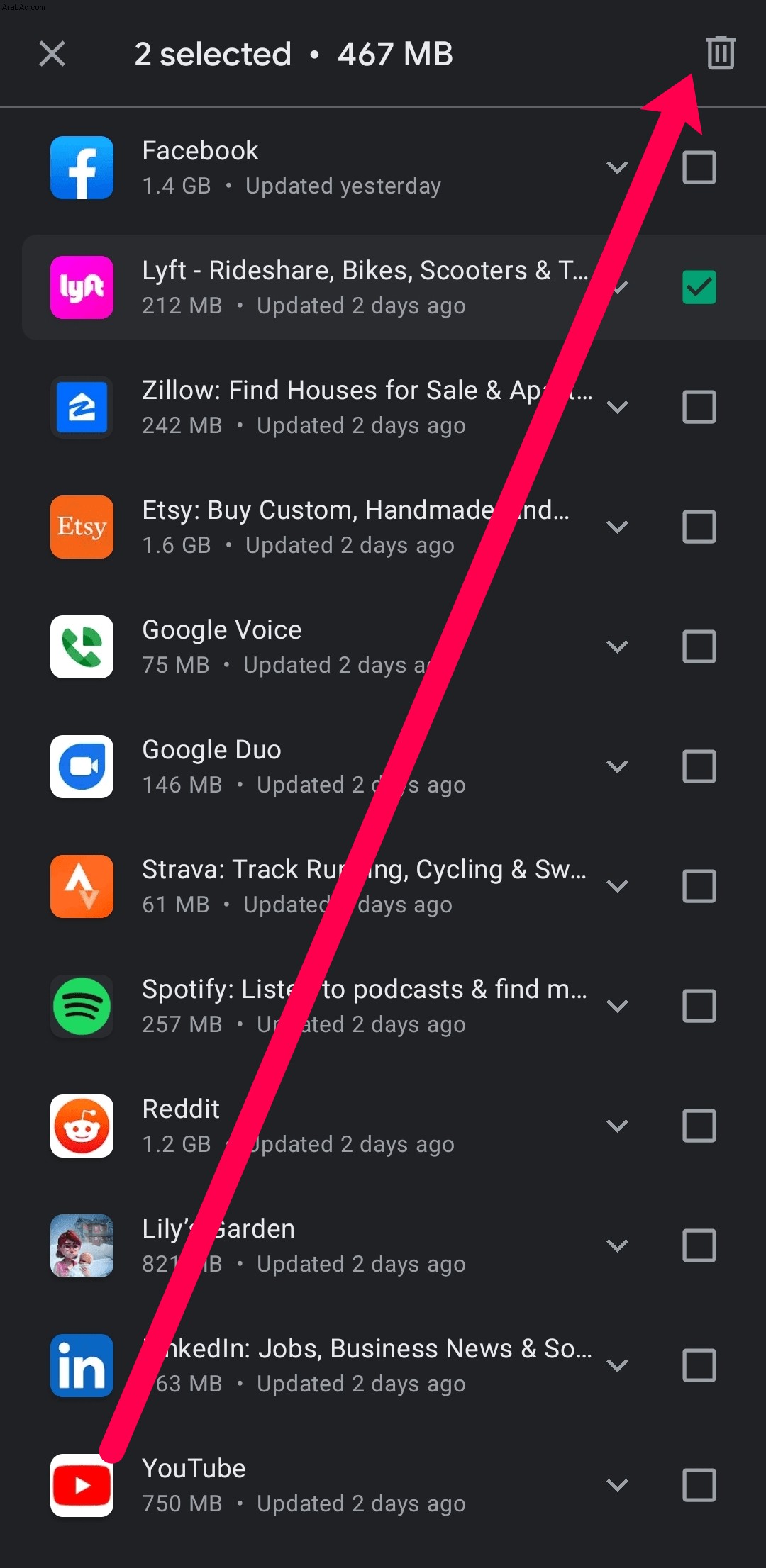Select Google Voice checkbox
Viewport: 766px width, 1568px height.
coord(699,646)
